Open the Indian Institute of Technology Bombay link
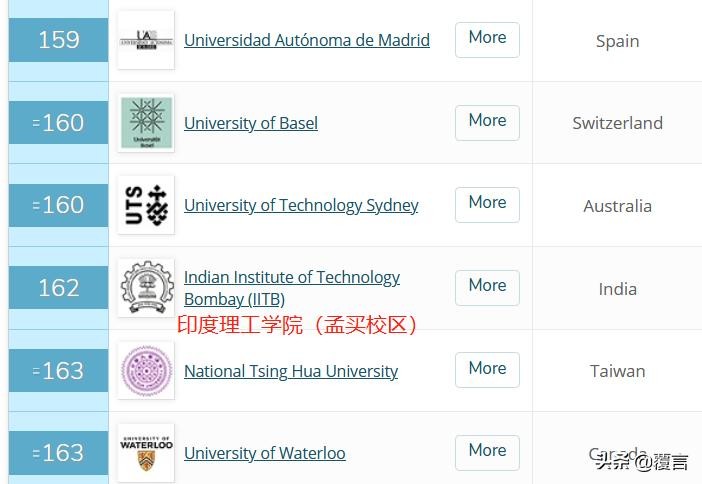Viewport: 702px width, 484px height. click(x=291, y=277)
